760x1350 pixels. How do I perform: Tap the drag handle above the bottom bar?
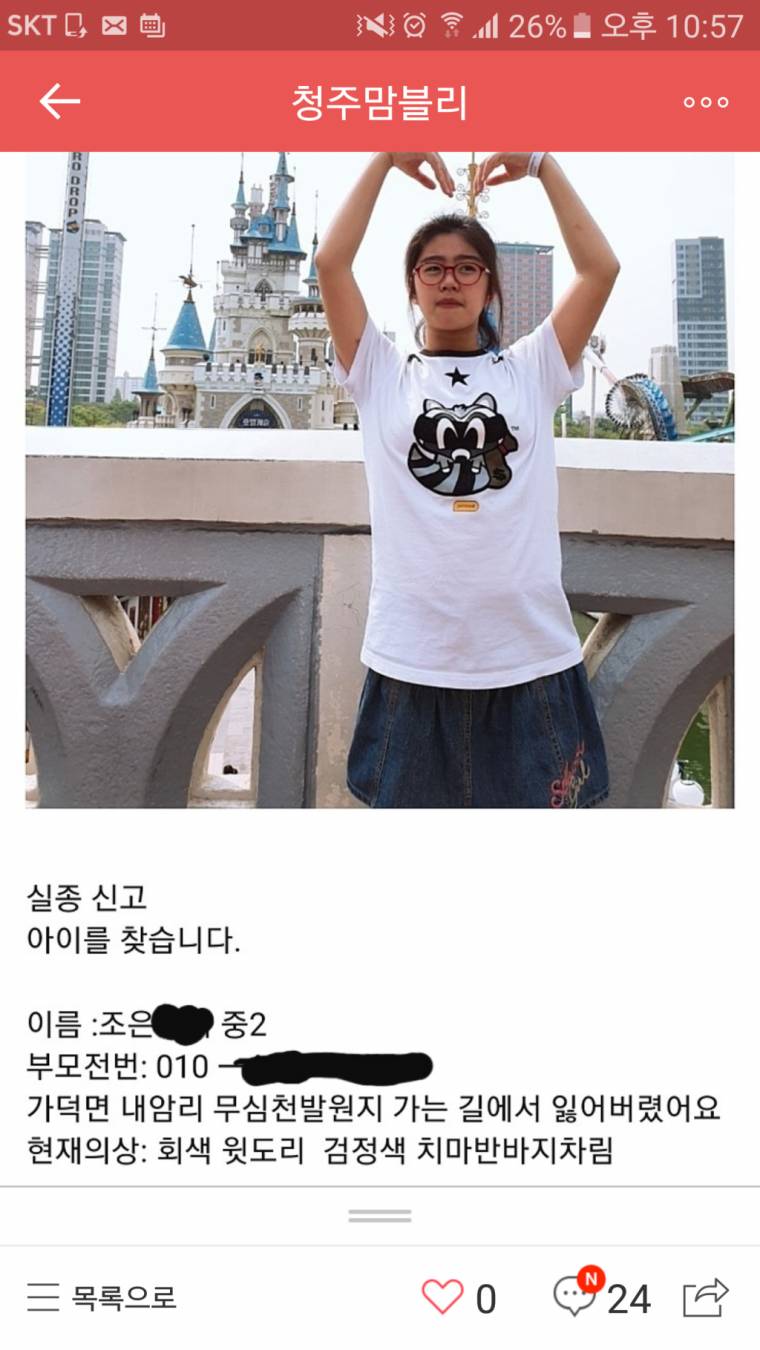click(x=380, y=1216)
